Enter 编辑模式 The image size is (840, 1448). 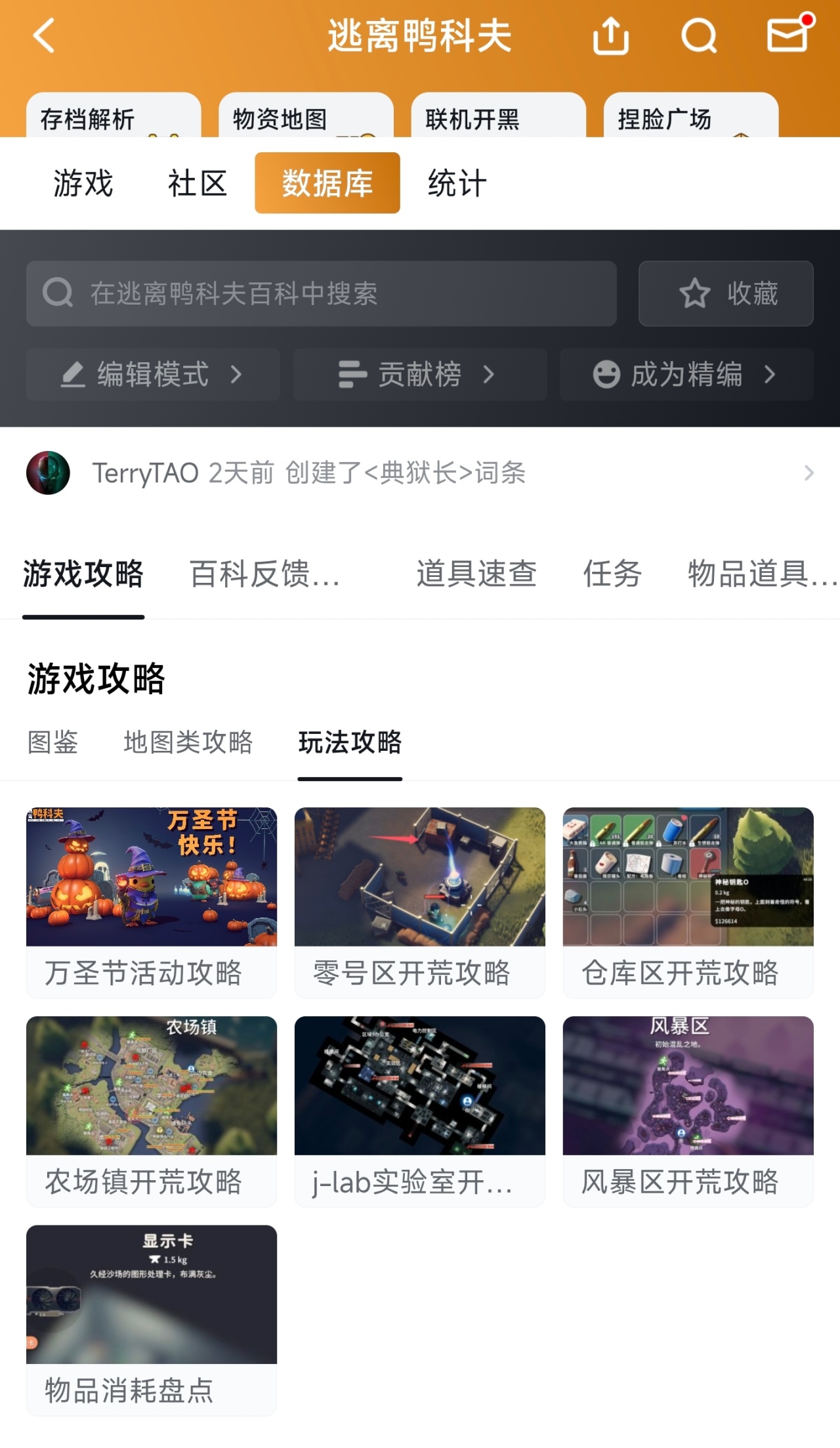coord(152,375)
